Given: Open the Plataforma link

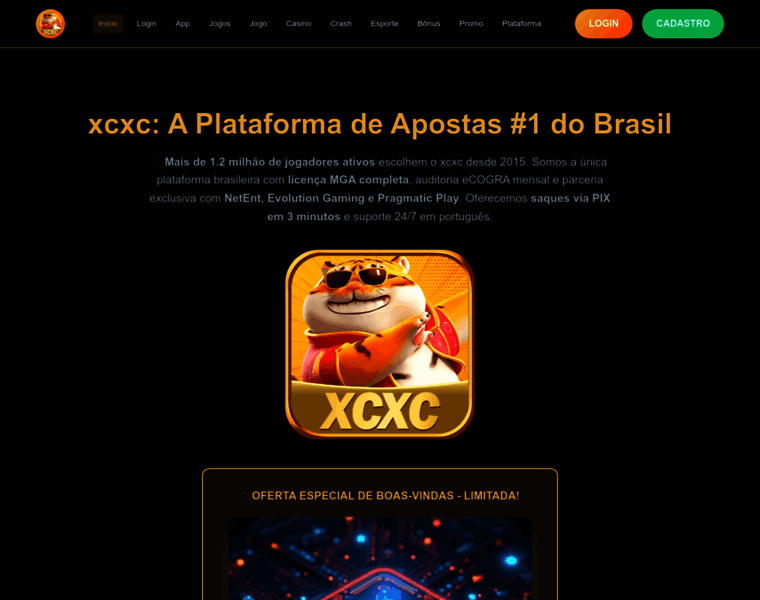Looking at the screenshot, I should point(521,23).
